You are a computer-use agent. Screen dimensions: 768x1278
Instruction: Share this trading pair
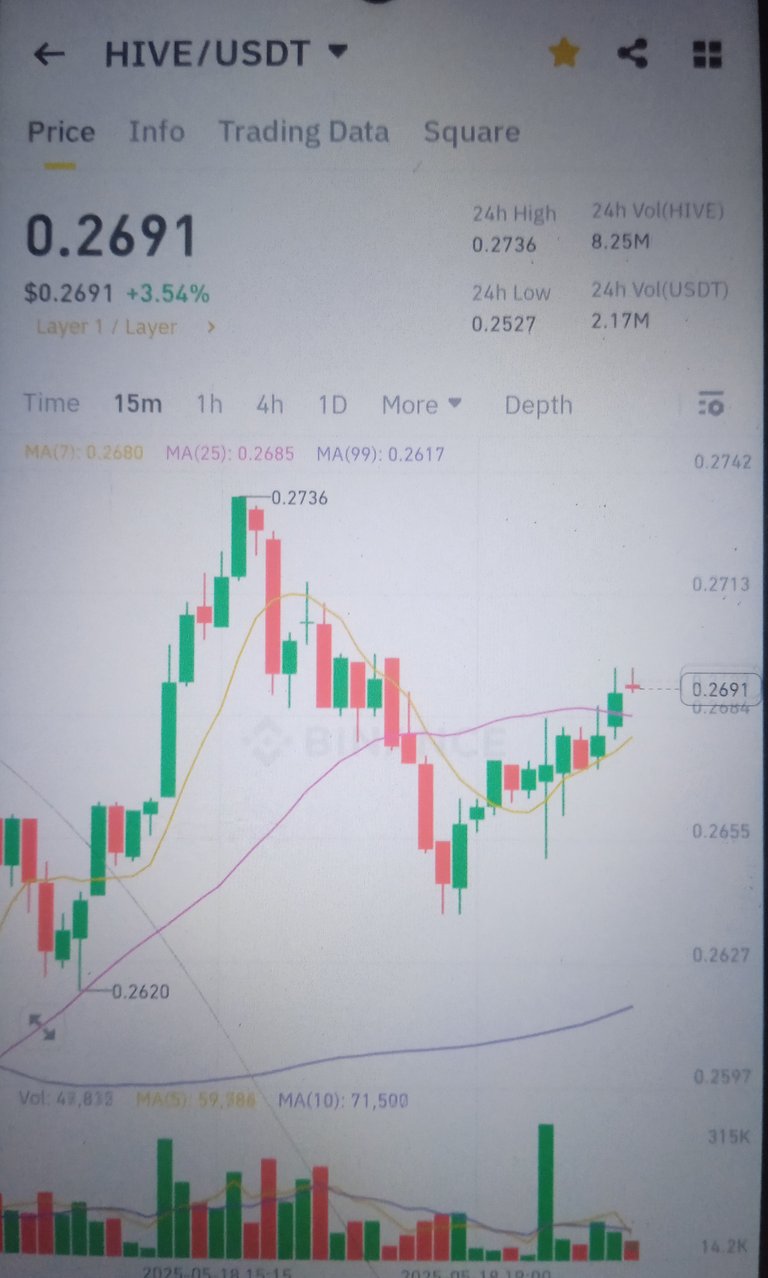point(632,53)
